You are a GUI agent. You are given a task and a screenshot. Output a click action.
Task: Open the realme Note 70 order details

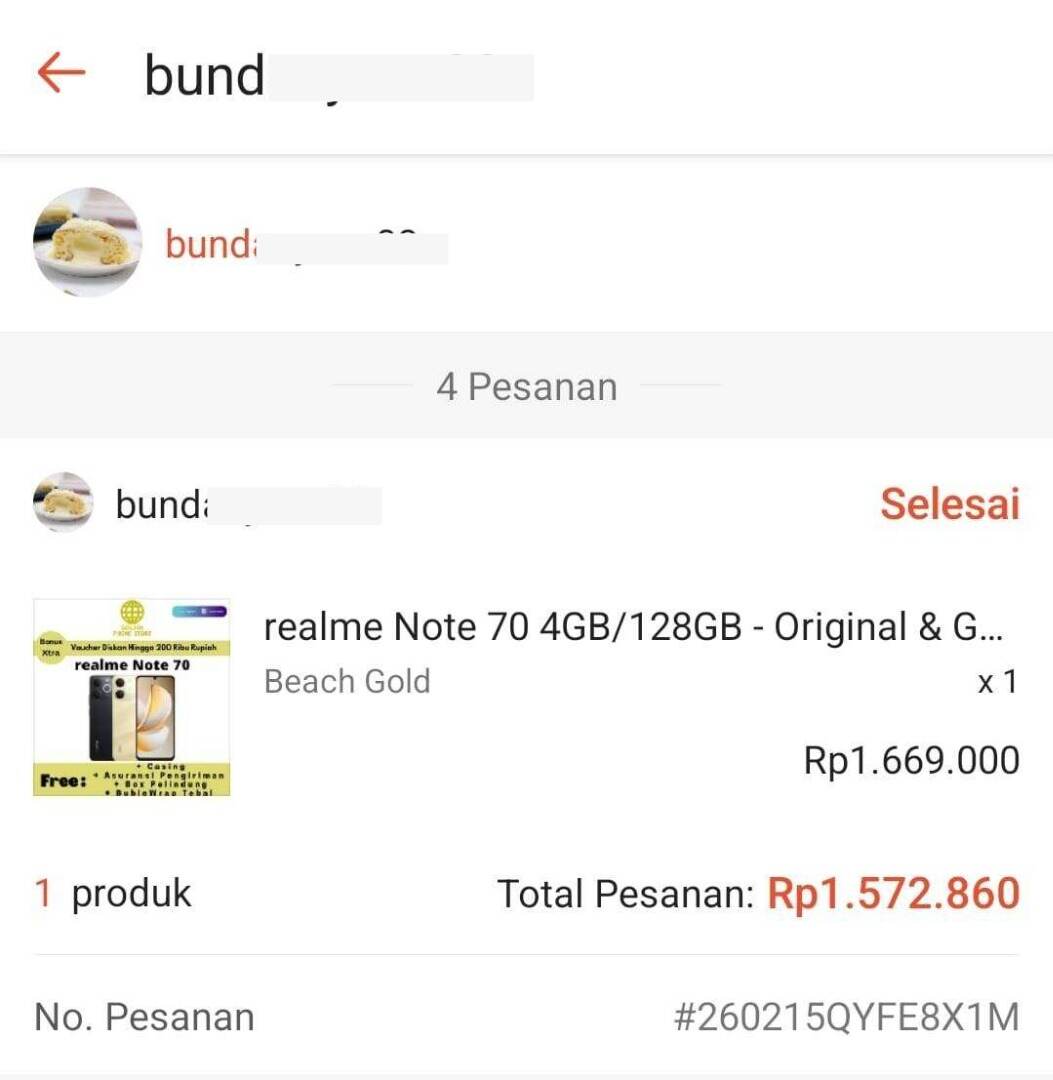[631, 628]
